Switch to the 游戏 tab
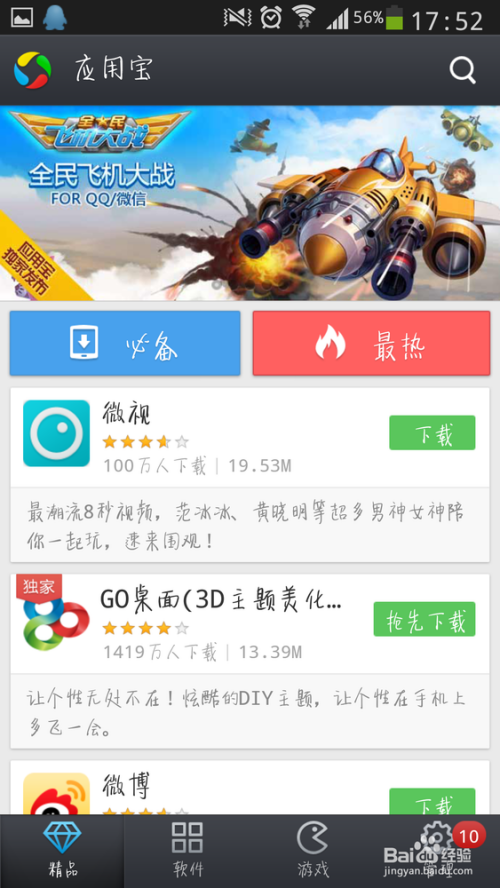The width and height of the screenshot is (500, 888). (313, 851)
